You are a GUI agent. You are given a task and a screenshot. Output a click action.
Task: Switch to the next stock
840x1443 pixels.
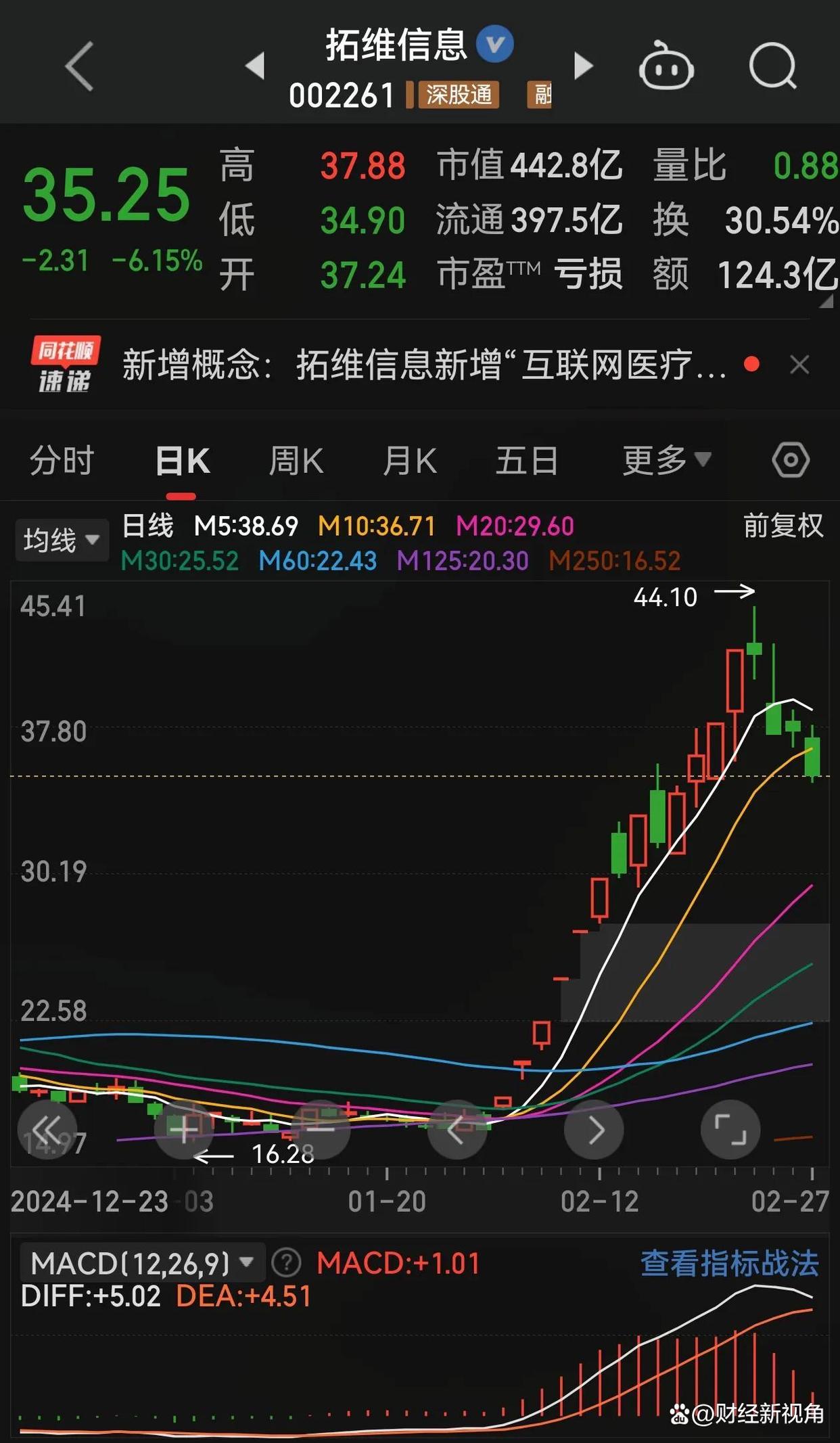pyautogui.click(x=583, y=66)
